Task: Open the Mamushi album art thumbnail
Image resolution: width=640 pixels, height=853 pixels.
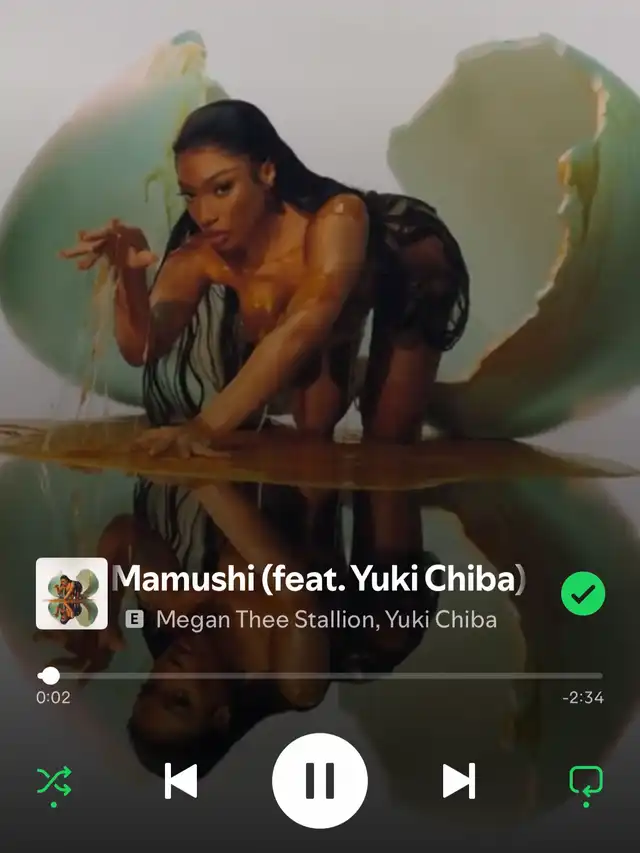Action: (x=72, y=593)
